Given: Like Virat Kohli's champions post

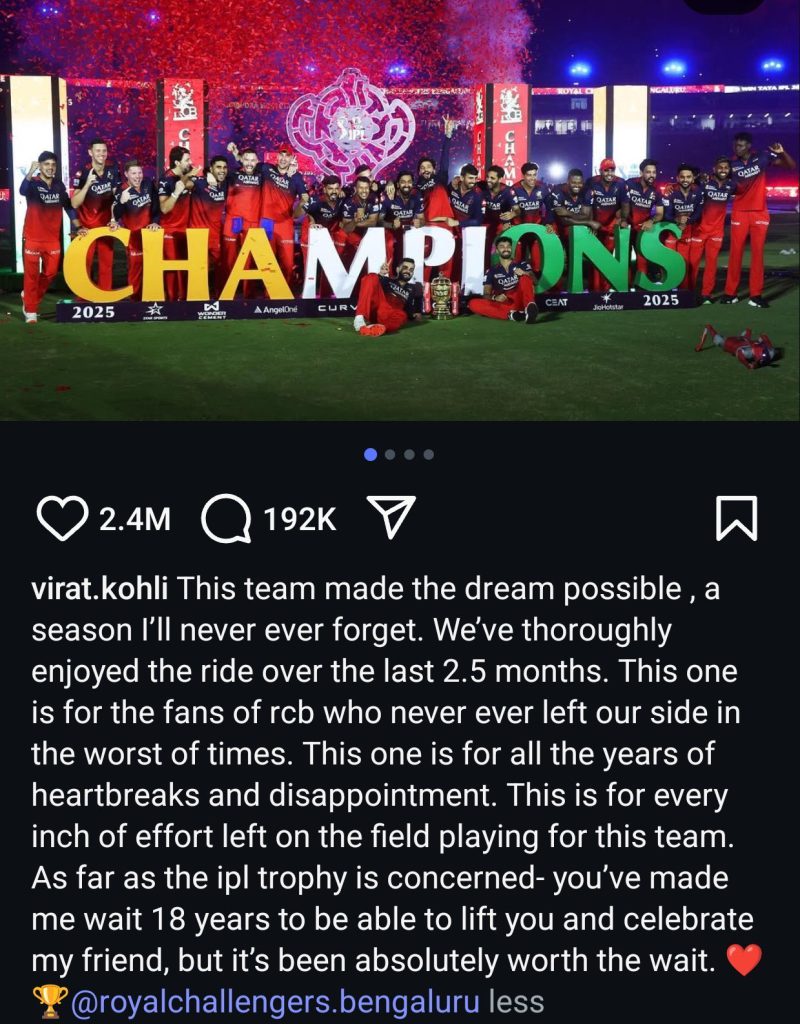Looking at the screenshot, I should (x=62, y=519).
